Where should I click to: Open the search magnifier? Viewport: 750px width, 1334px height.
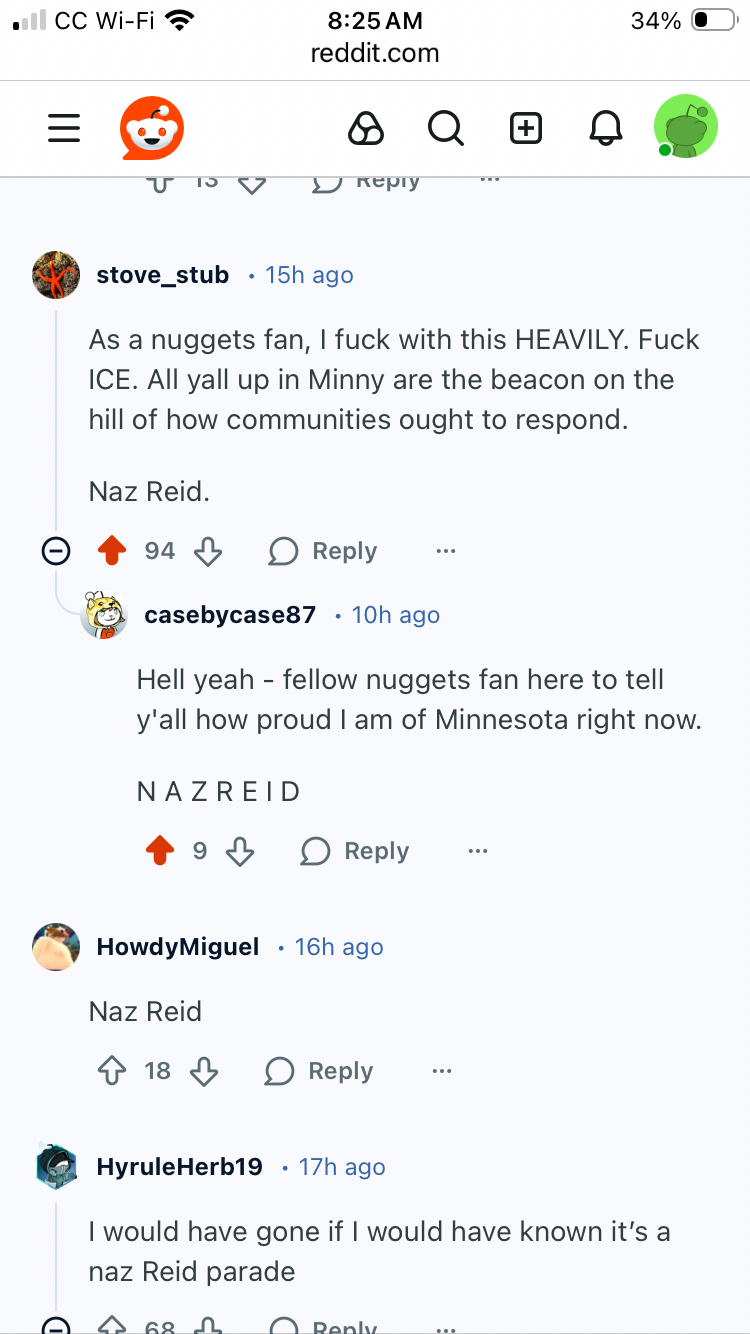coord(445,128)
